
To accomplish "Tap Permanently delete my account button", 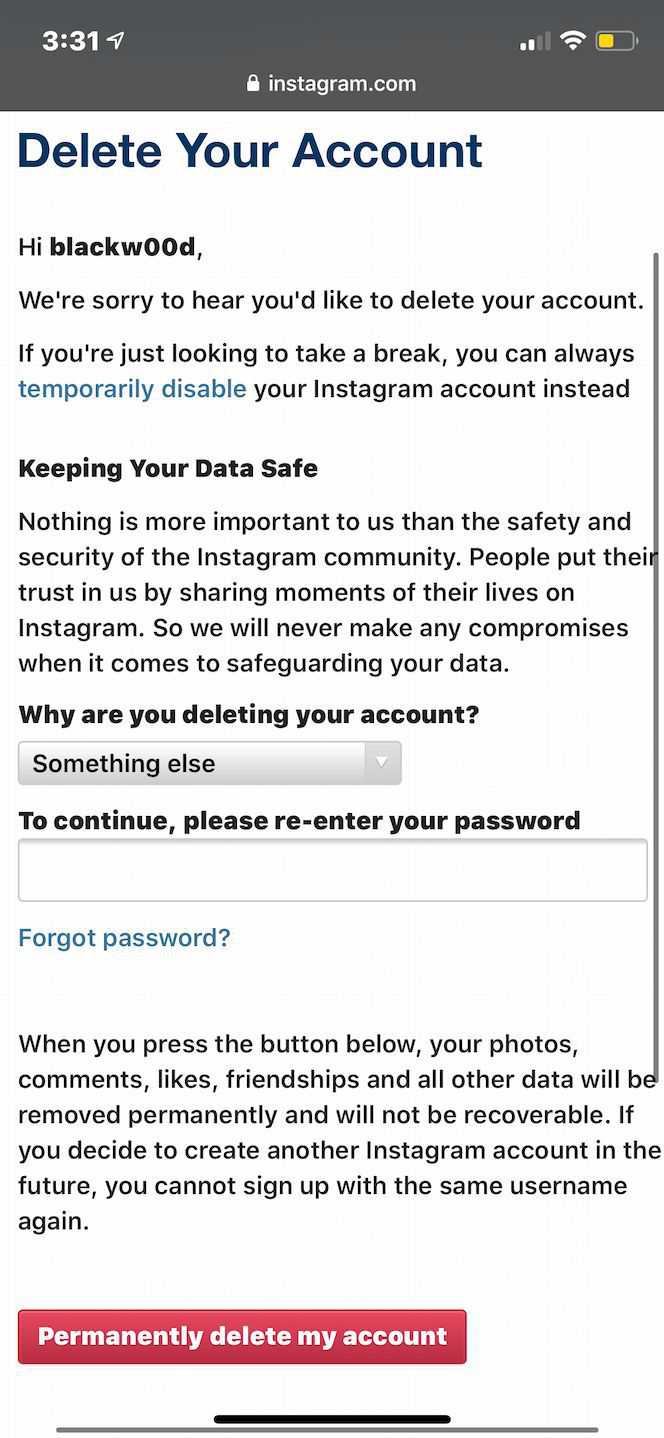I will [242, 1337].
